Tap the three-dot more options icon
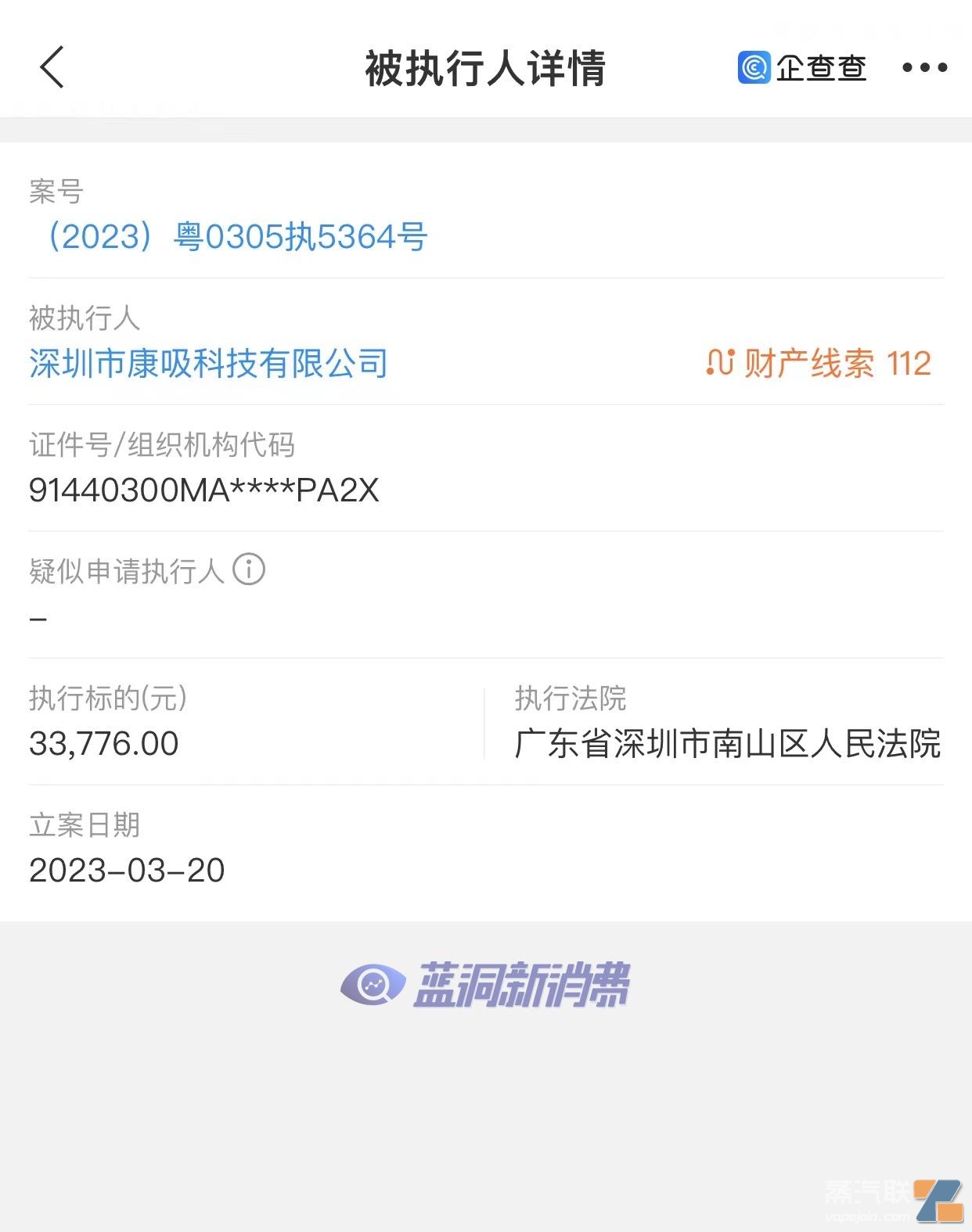Viewport: 972px width, 1232px height. pos(924,67)
